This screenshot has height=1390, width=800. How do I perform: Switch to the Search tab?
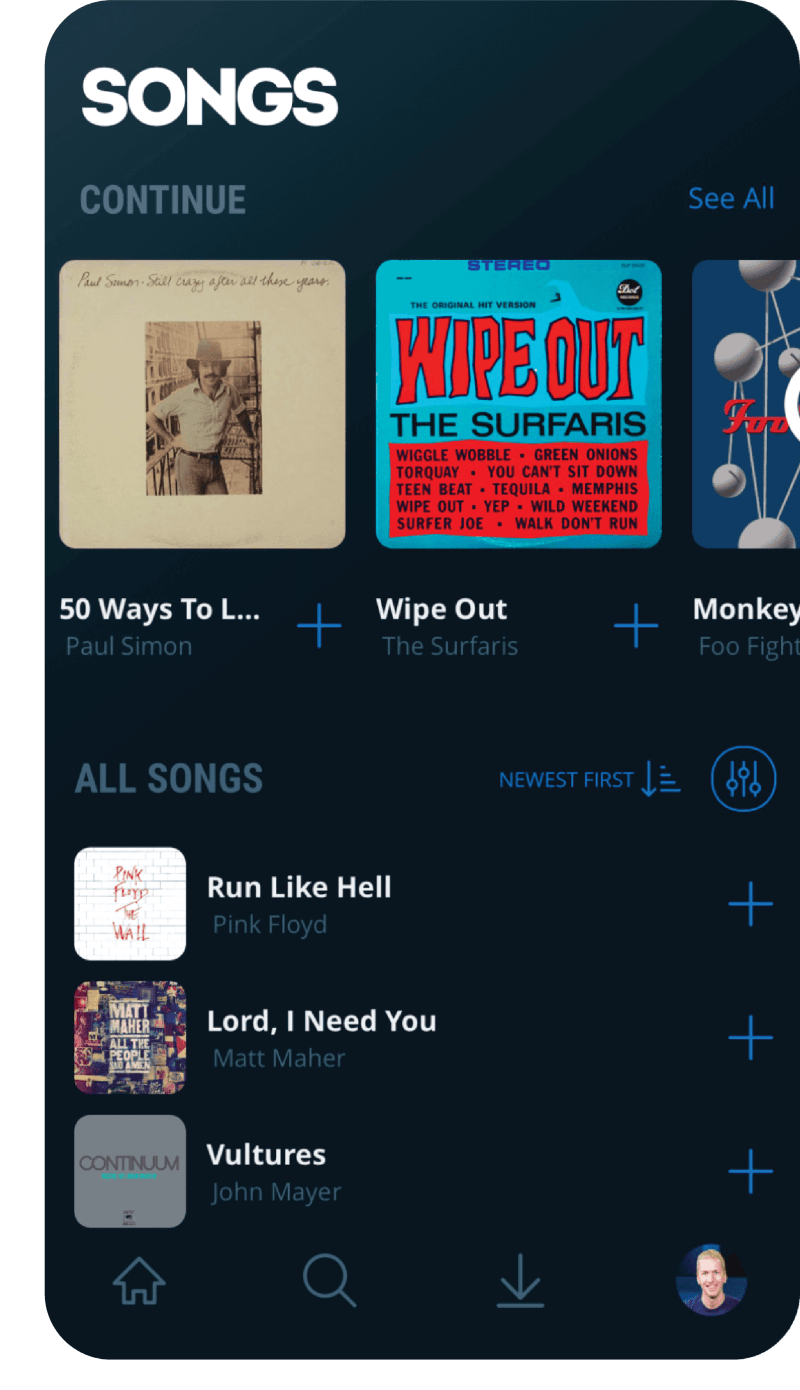click(x=329, y=1280)
